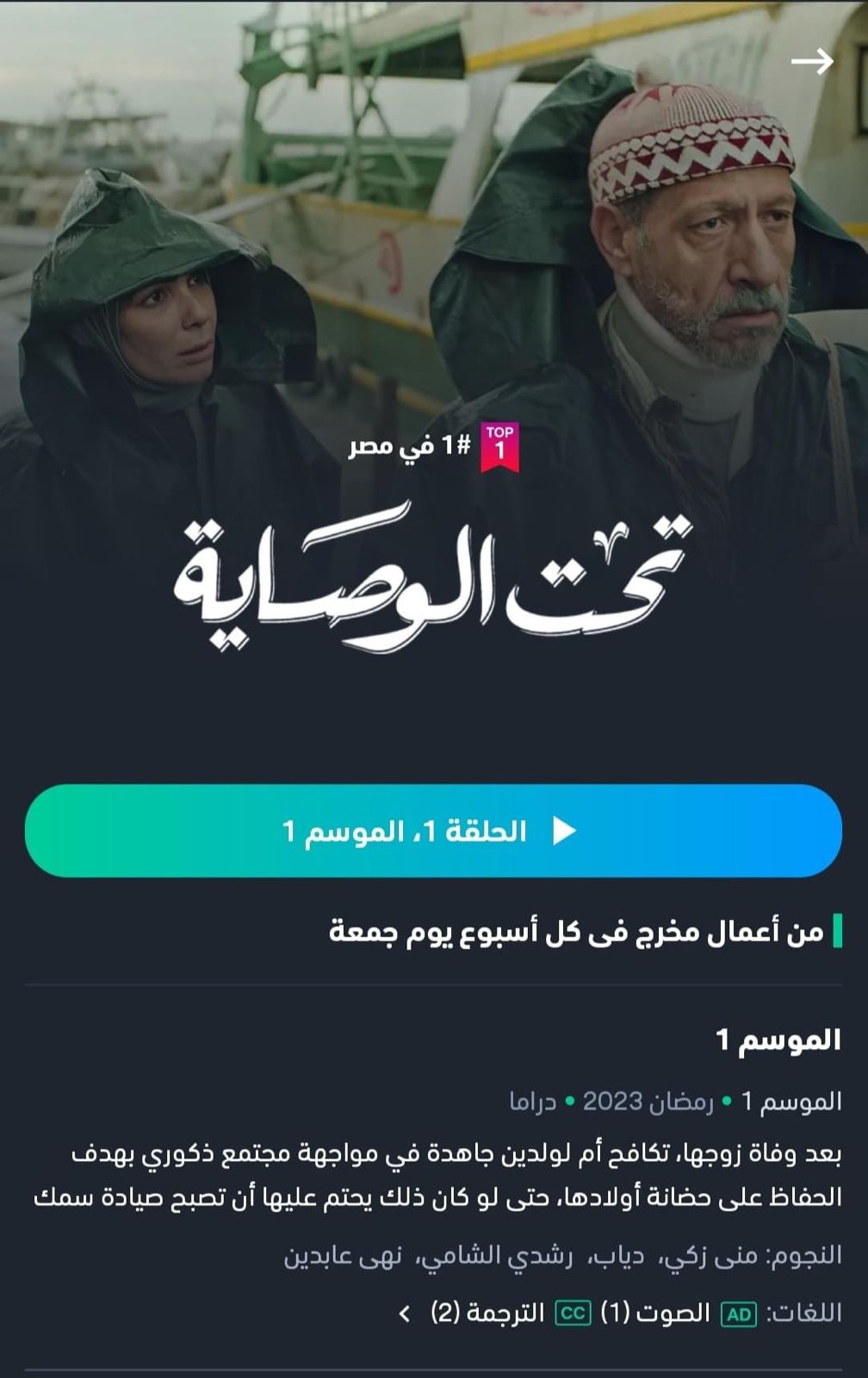Go back using the top arrow
The image size is (868, 1378).
pos(812,61)
